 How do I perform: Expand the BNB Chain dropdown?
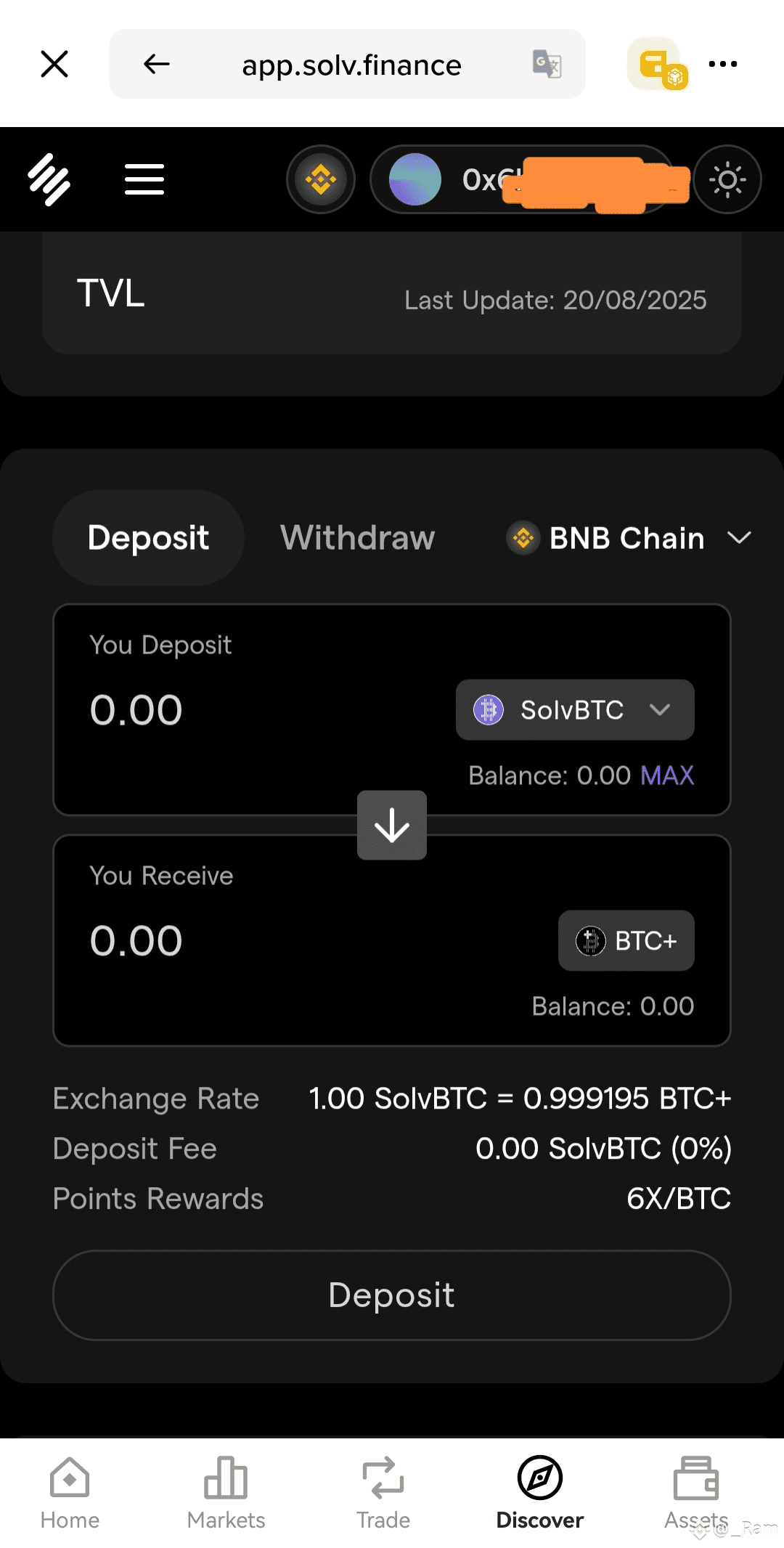[x=629, y=538]
